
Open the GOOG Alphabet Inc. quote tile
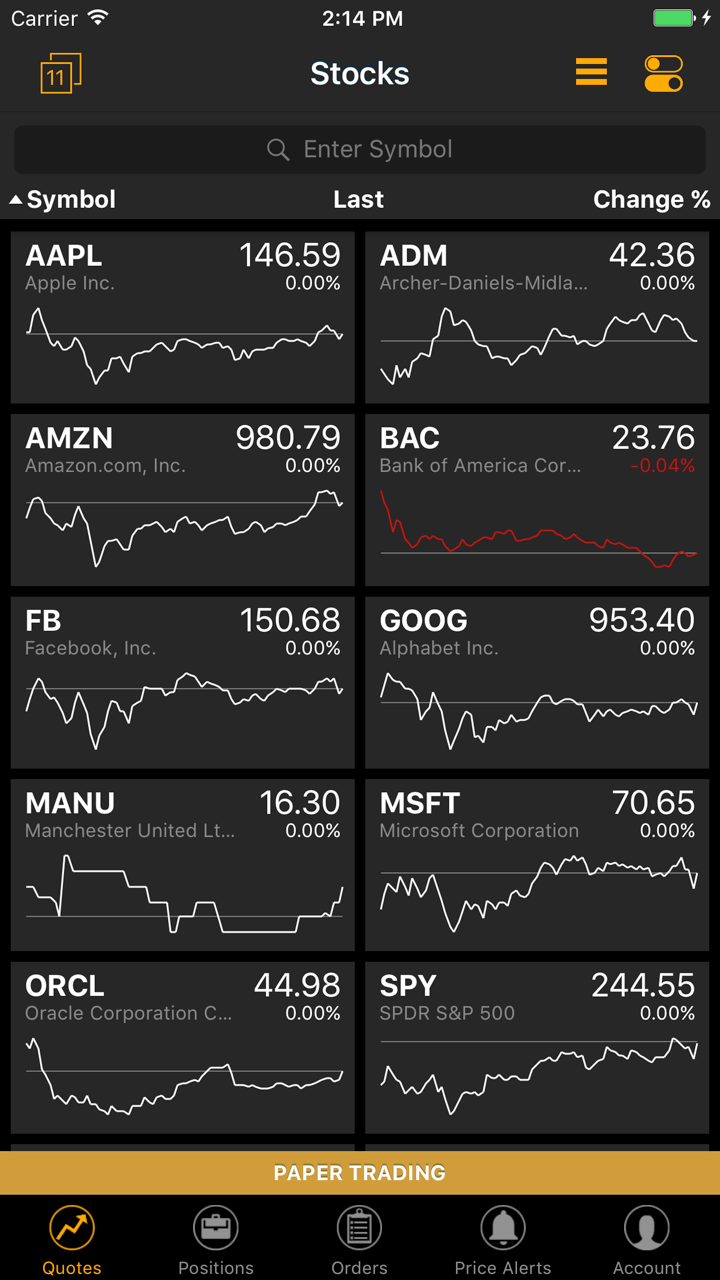tap(537, 682)
